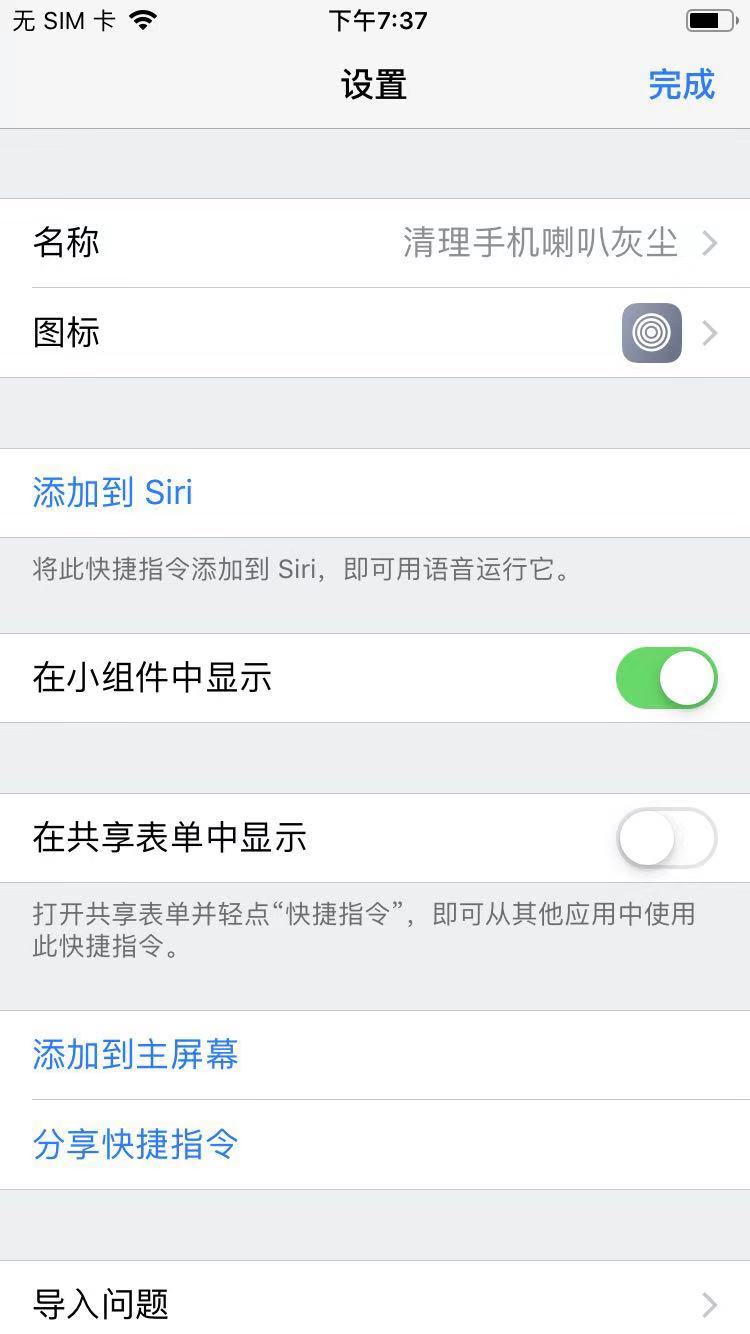Tap the time 下午7:37 in status bar

375,20
